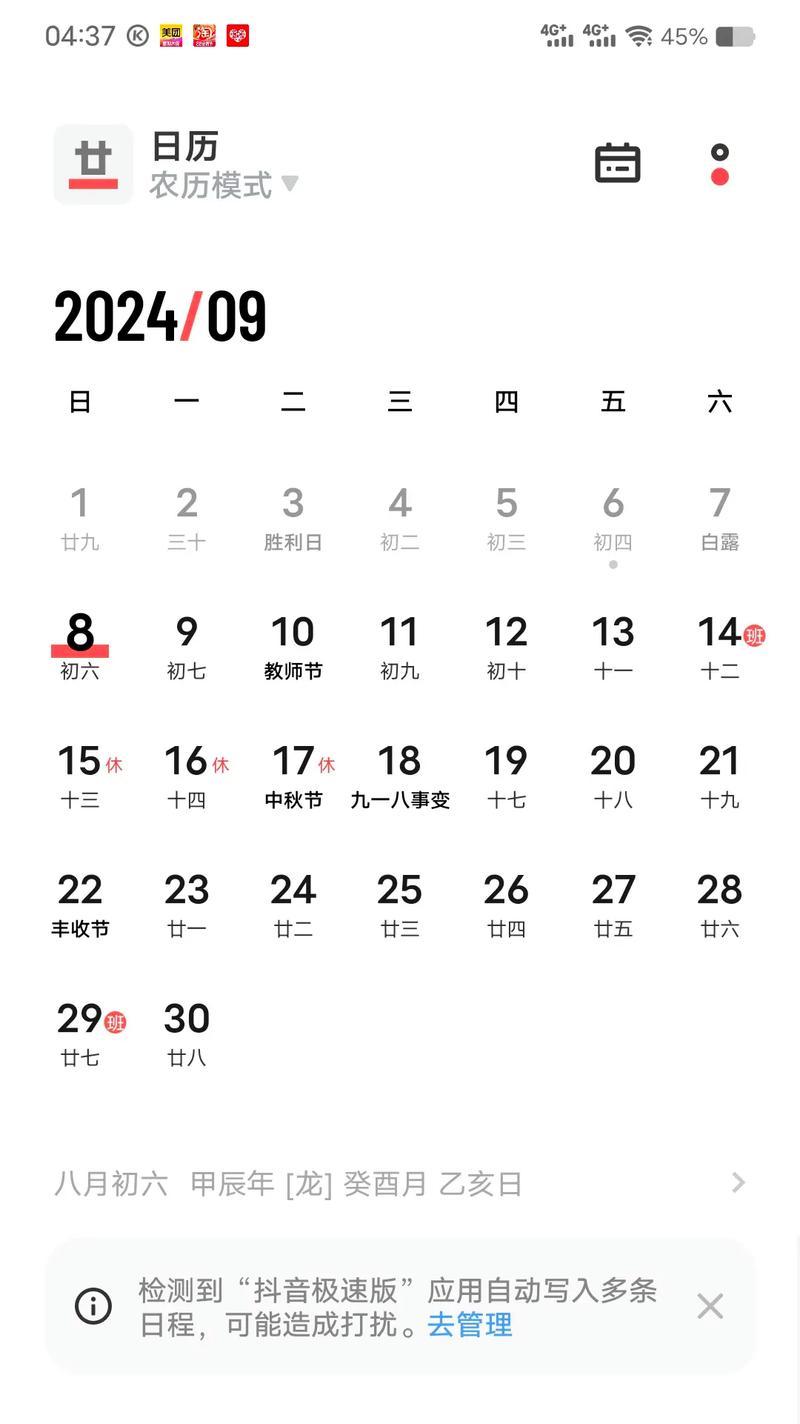Open the 农历模式 view mode dropdown
800x1424 pixels.
coord(224,185)
